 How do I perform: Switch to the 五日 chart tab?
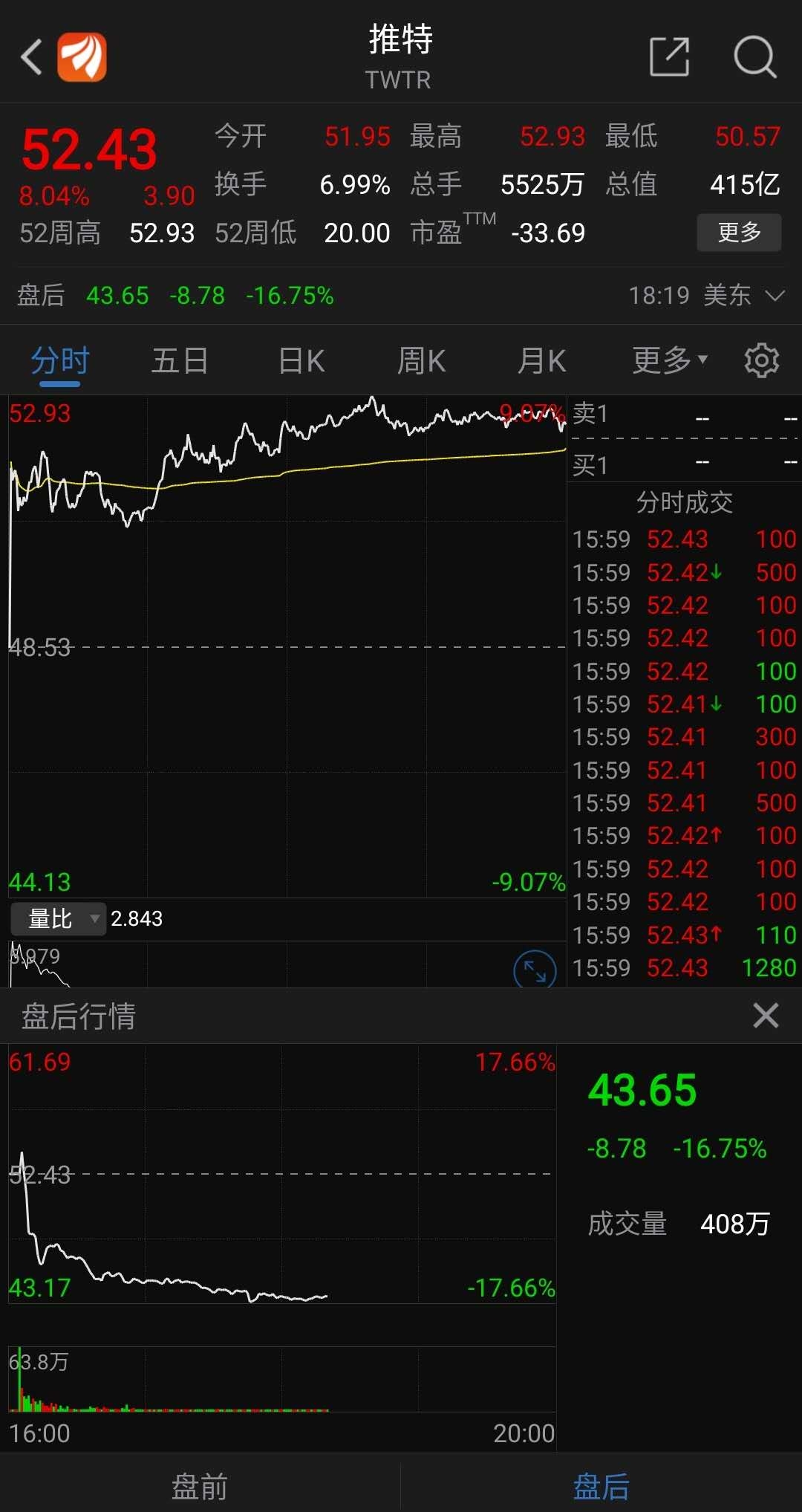click(180, 361)
